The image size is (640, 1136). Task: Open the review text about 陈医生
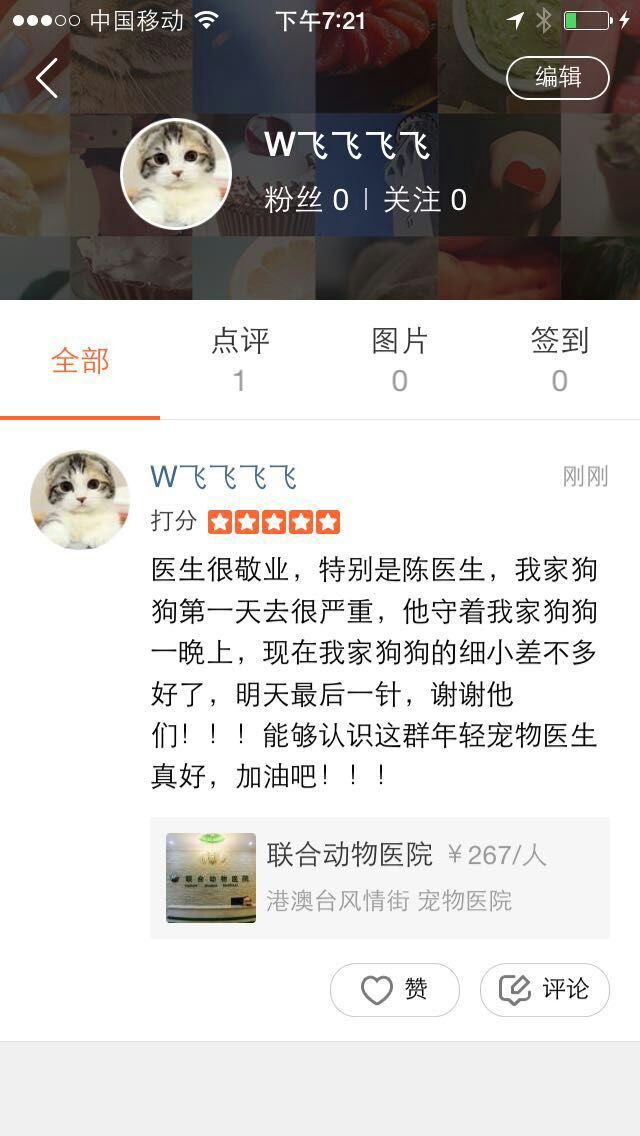[x=374, y=672]
